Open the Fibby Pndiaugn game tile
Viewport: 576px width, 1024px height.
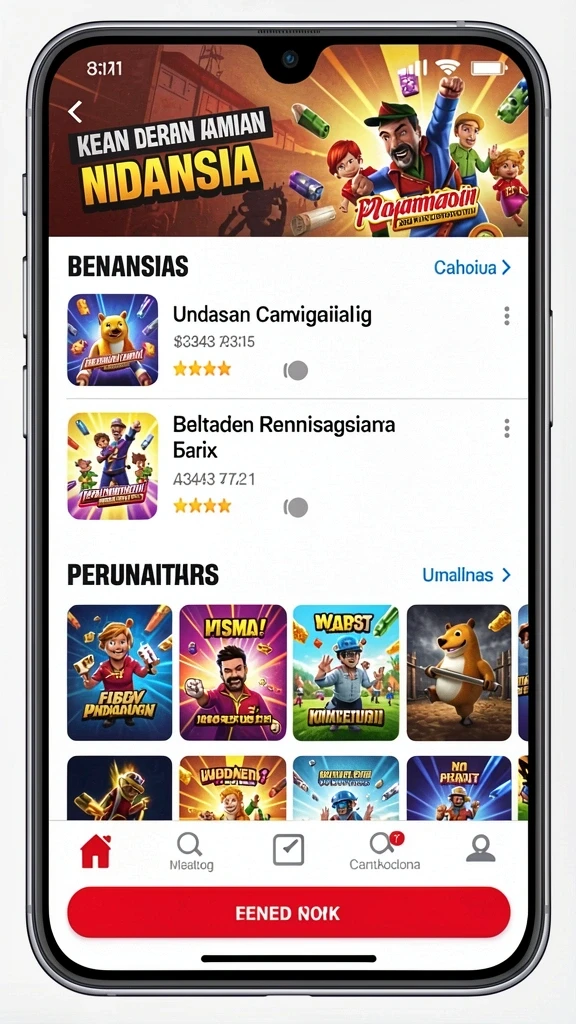click(x=120, y=672)
